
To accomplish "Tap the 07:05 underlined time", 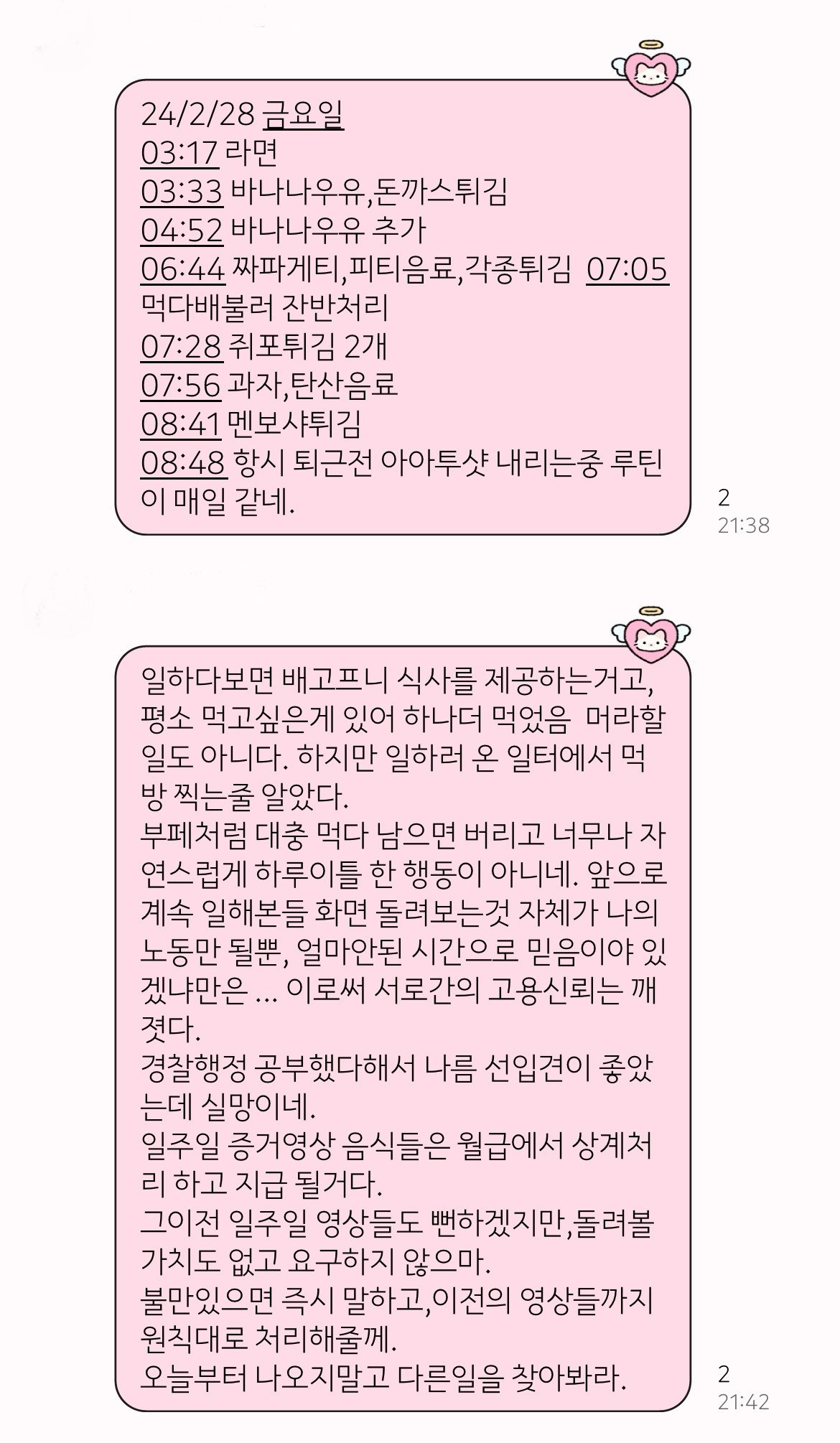I will pos(627,269).
